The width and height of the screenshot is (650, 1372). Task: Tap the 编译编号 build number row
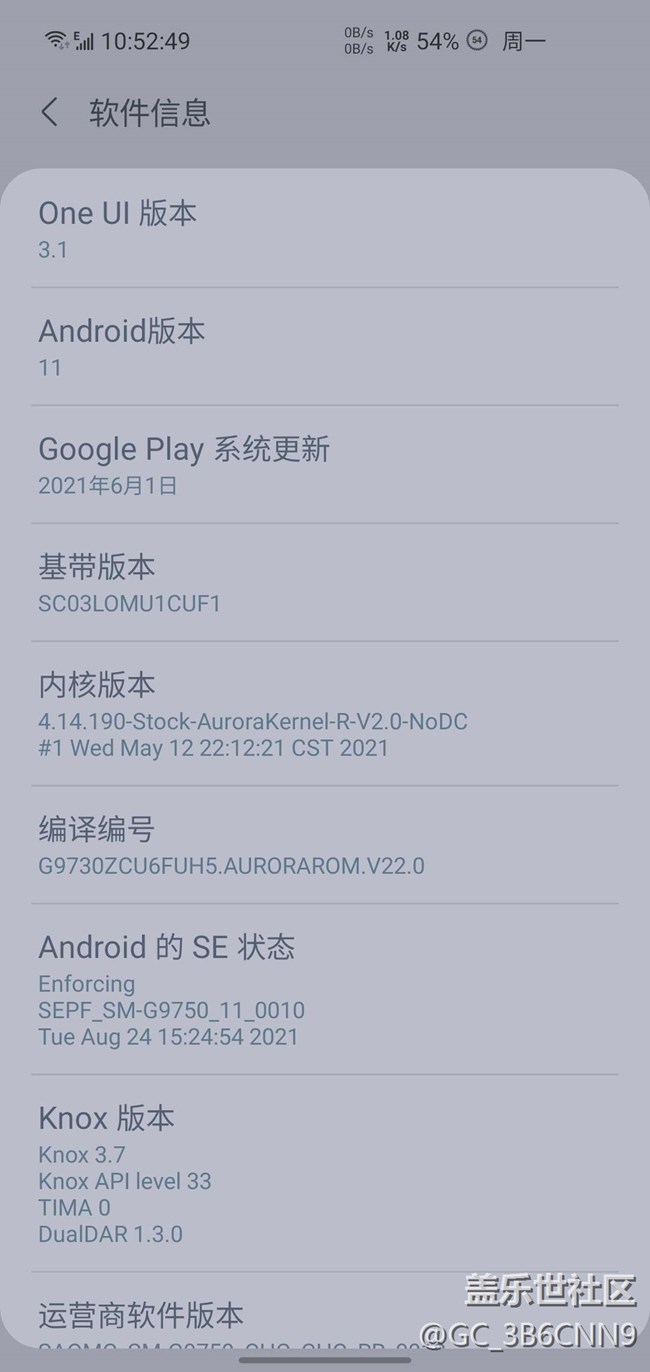pyautogui.click(x=324, y=846)
